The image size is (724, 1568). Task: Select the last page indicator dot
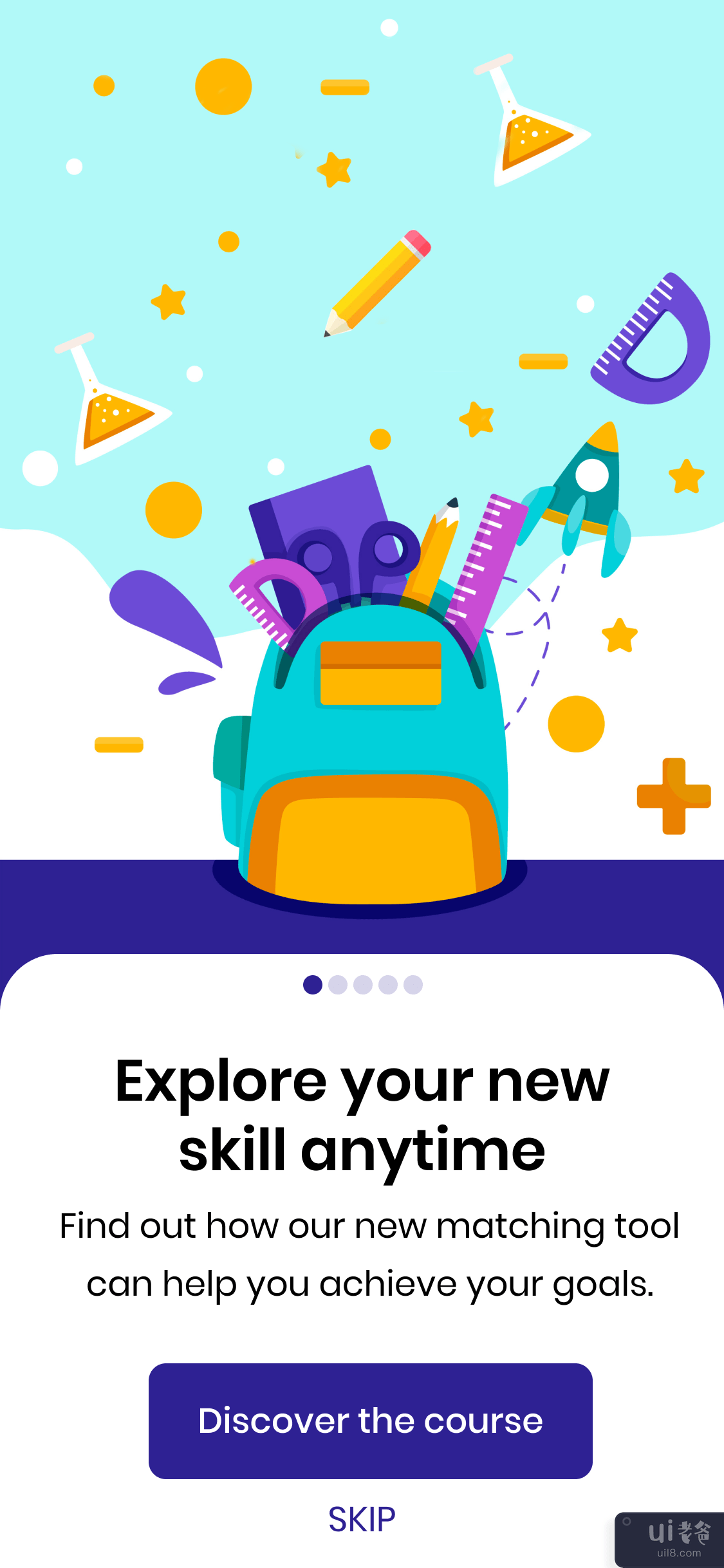click(413, 985)
